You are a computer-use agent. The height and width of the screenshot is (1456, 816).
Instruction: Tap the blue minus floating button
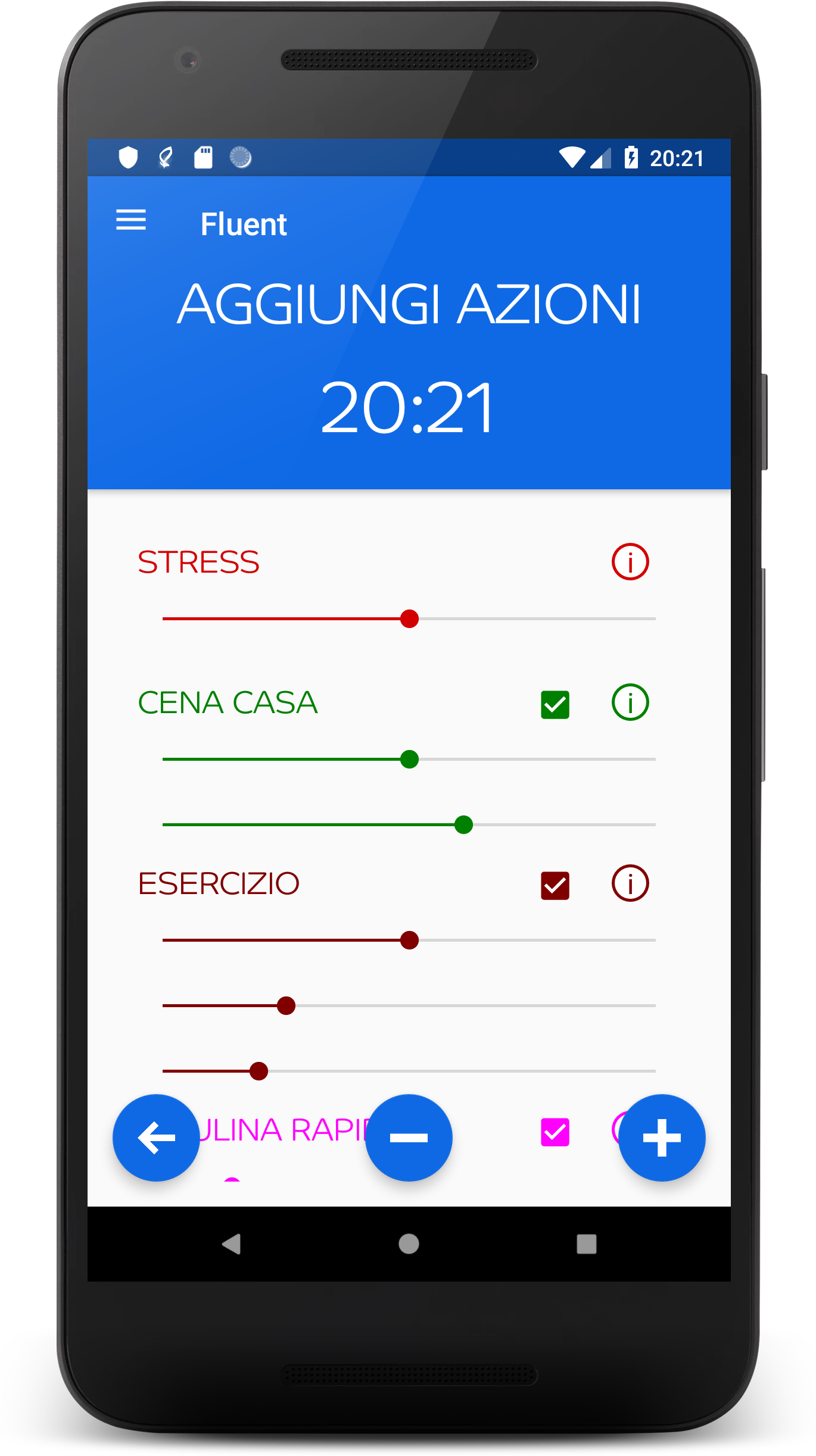409,1138
